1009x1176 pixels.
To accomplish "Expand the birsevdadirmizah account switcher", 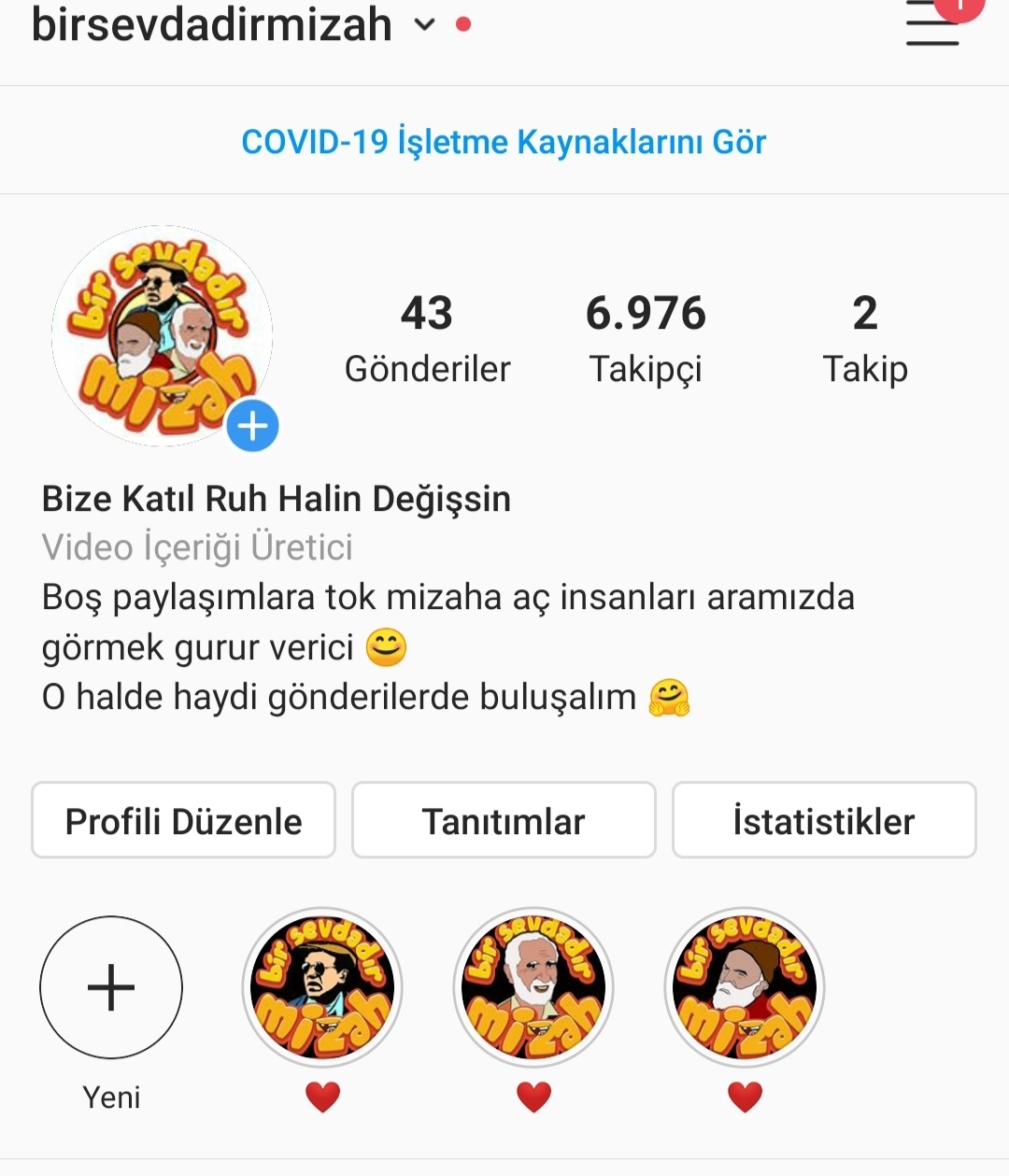I will [424, 25].
